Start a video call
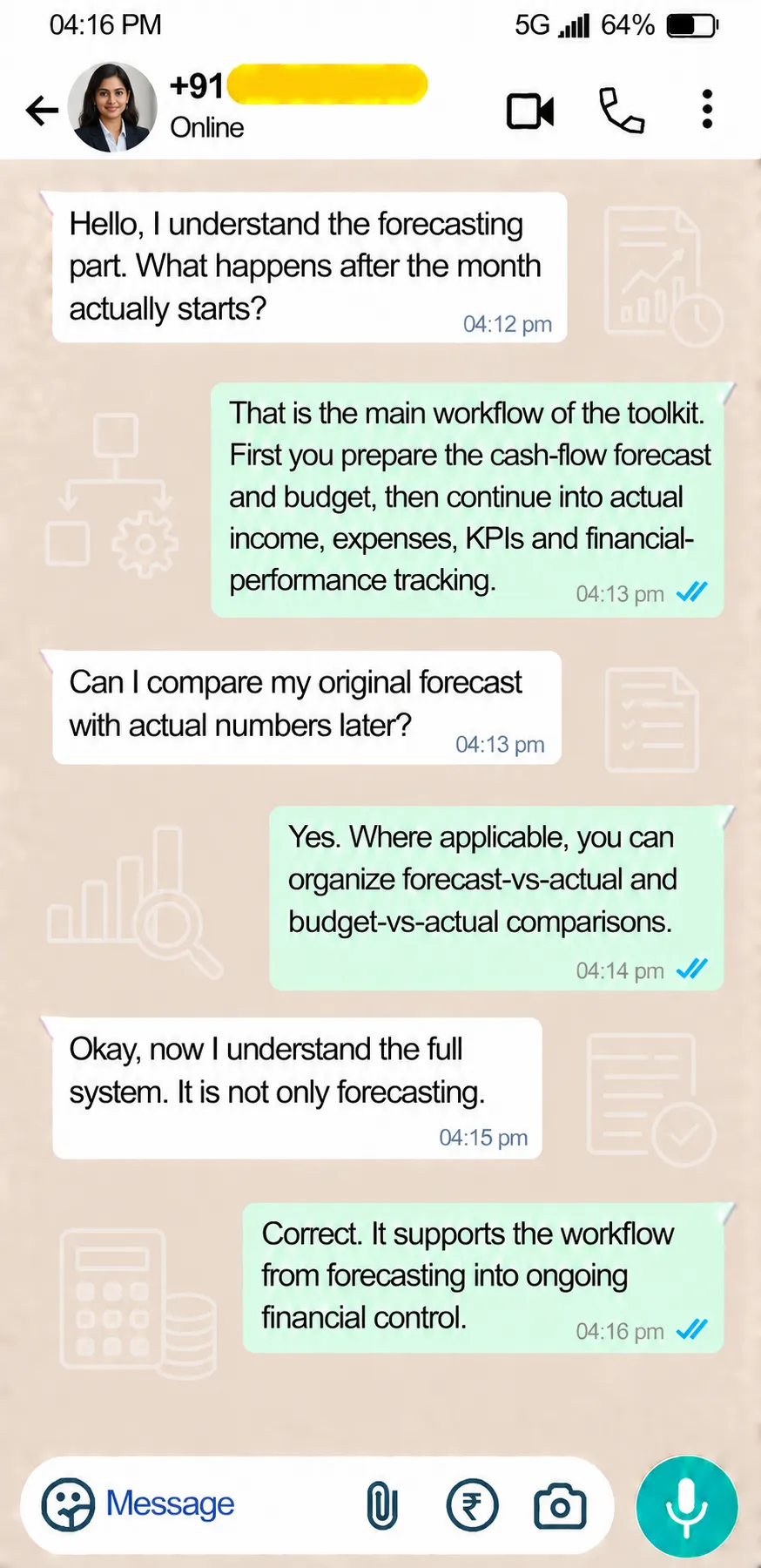Viewport: 761px width, 1568px height. (x=530, y=112)
